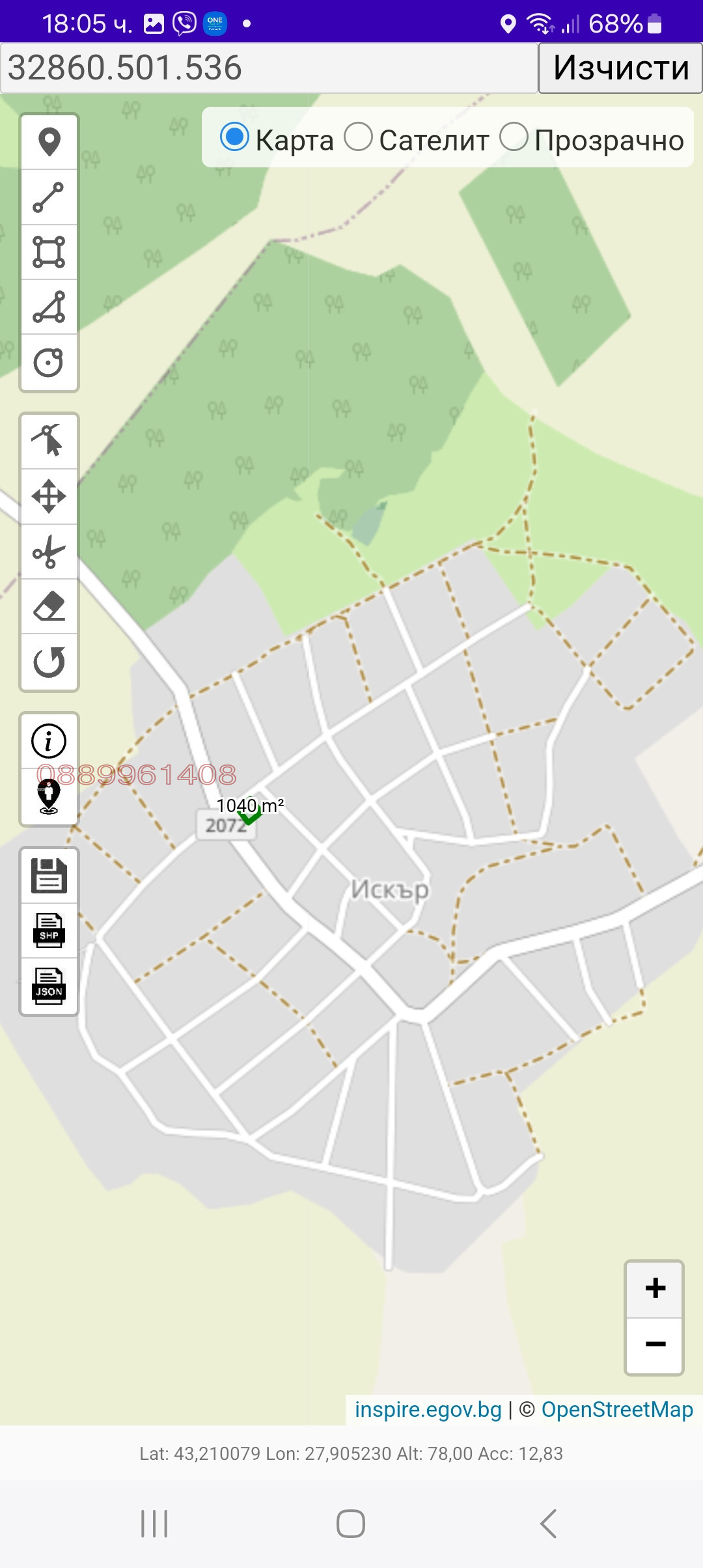
Task: Activate the scissors cut tool
Action: click(x=49, y=552)
